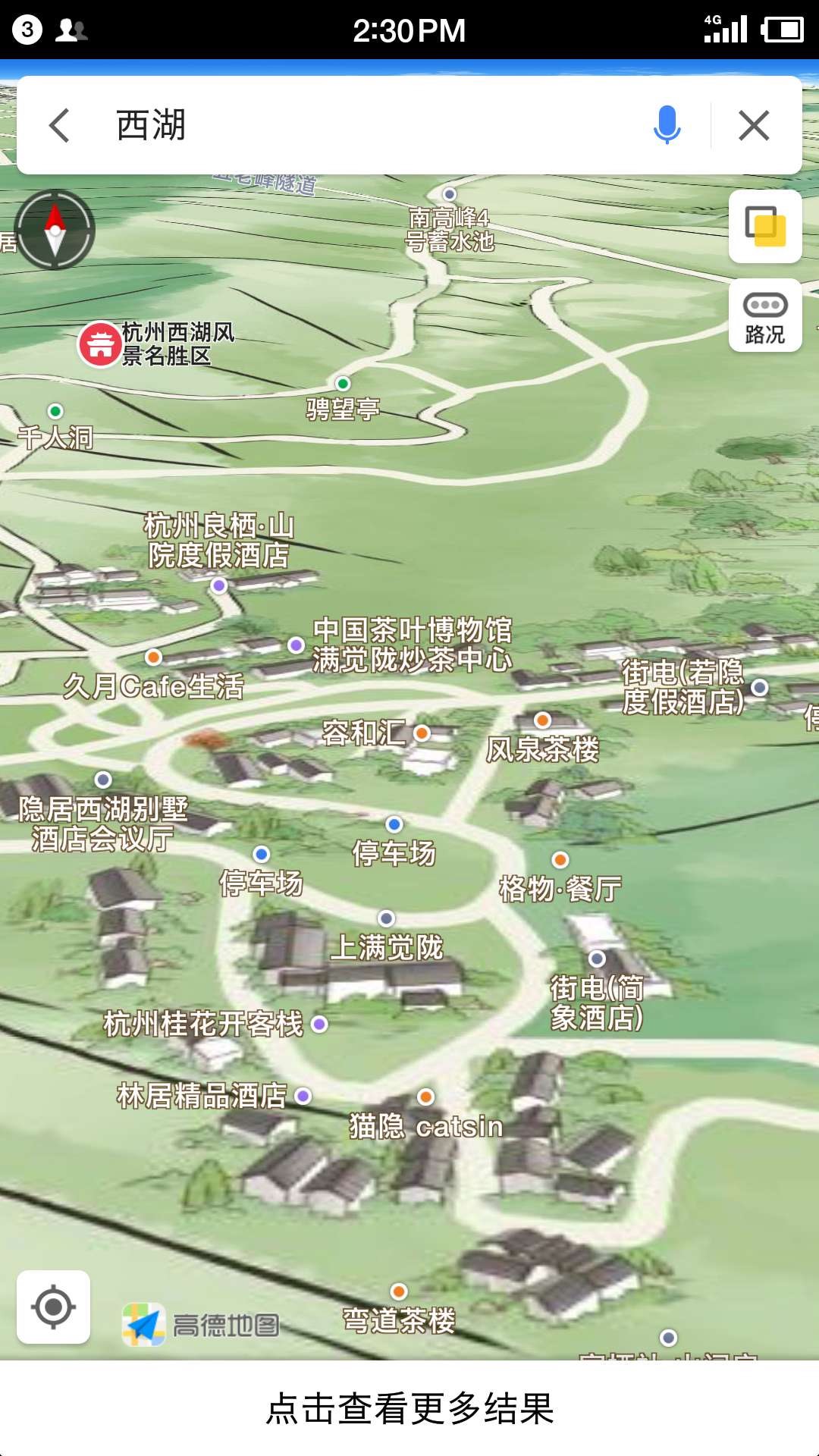Open 久月Cafe生活 place marker
Screen dimensions: 819x1456
click(x=154, y=657)
